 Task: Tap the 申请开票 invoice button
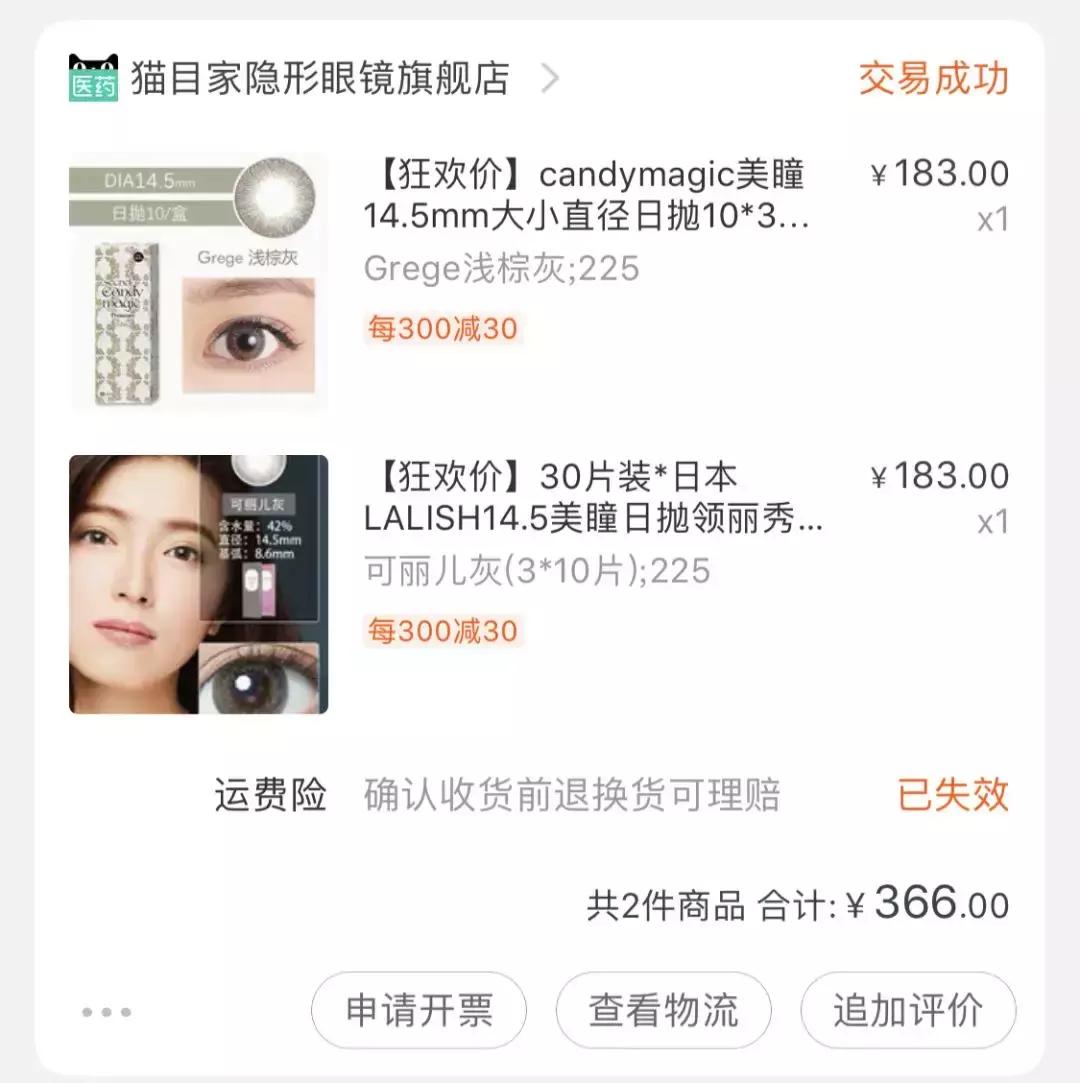tap(418, 1011)
